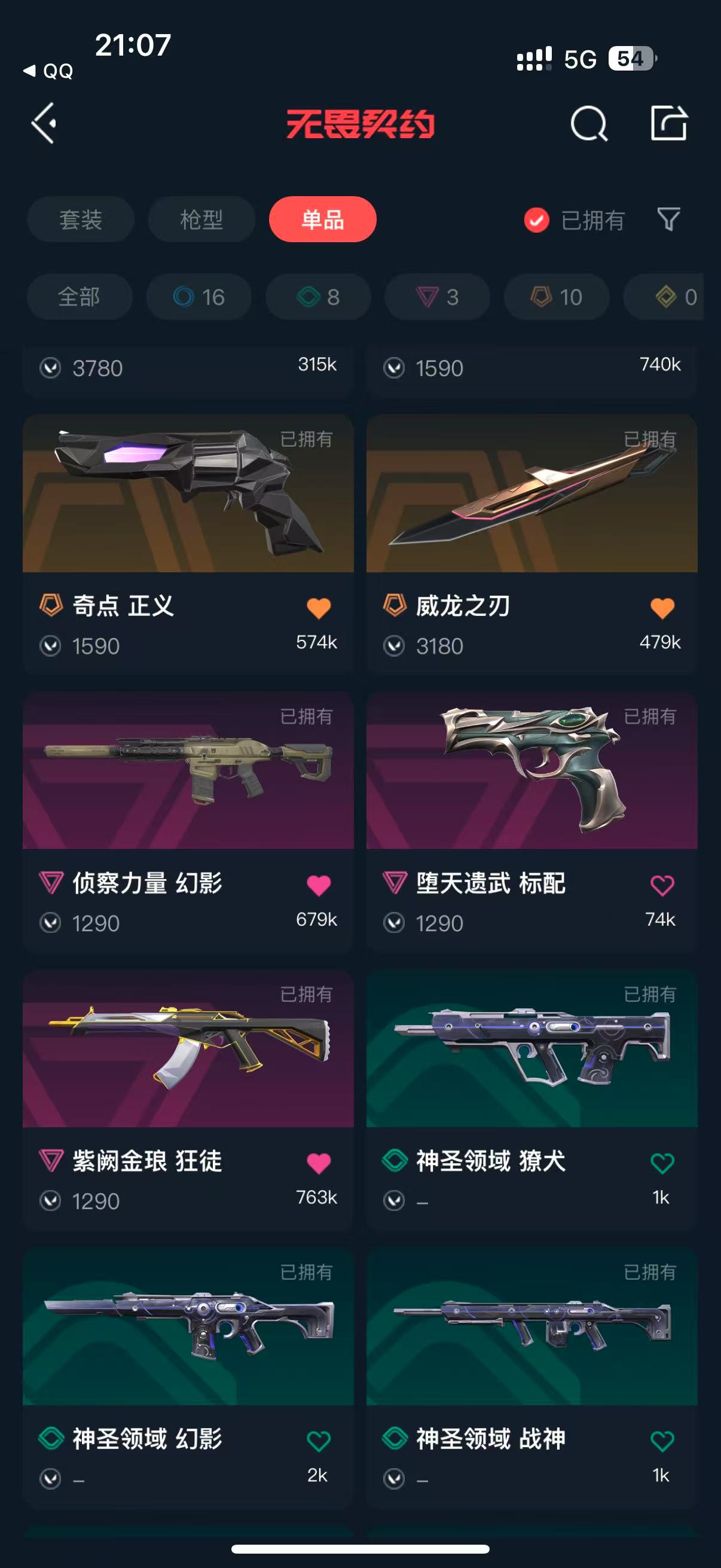Switch to the 套装 tab
Screen dimensions: 721x1568
(80, 219)
